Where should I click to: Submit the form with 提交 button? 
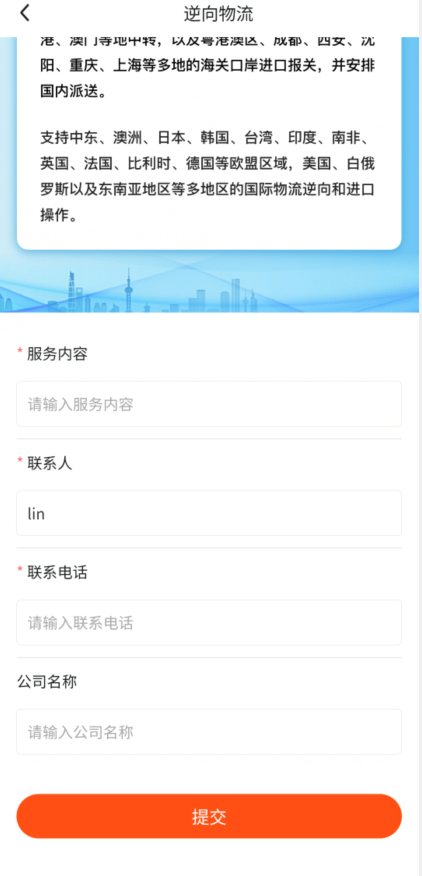[209, 816]
